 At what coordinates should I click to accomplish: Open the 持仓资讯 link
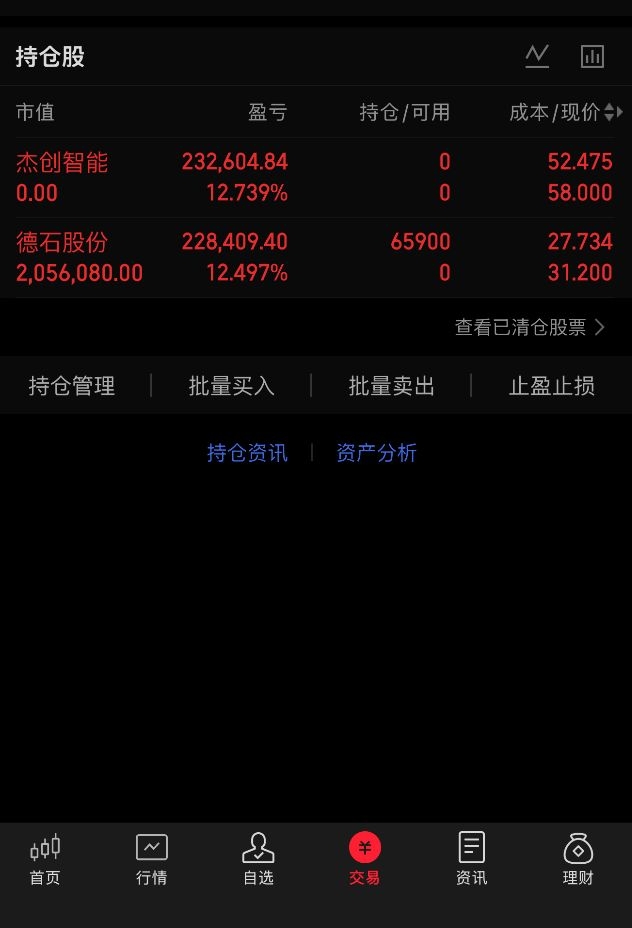[x=247, y=453]
